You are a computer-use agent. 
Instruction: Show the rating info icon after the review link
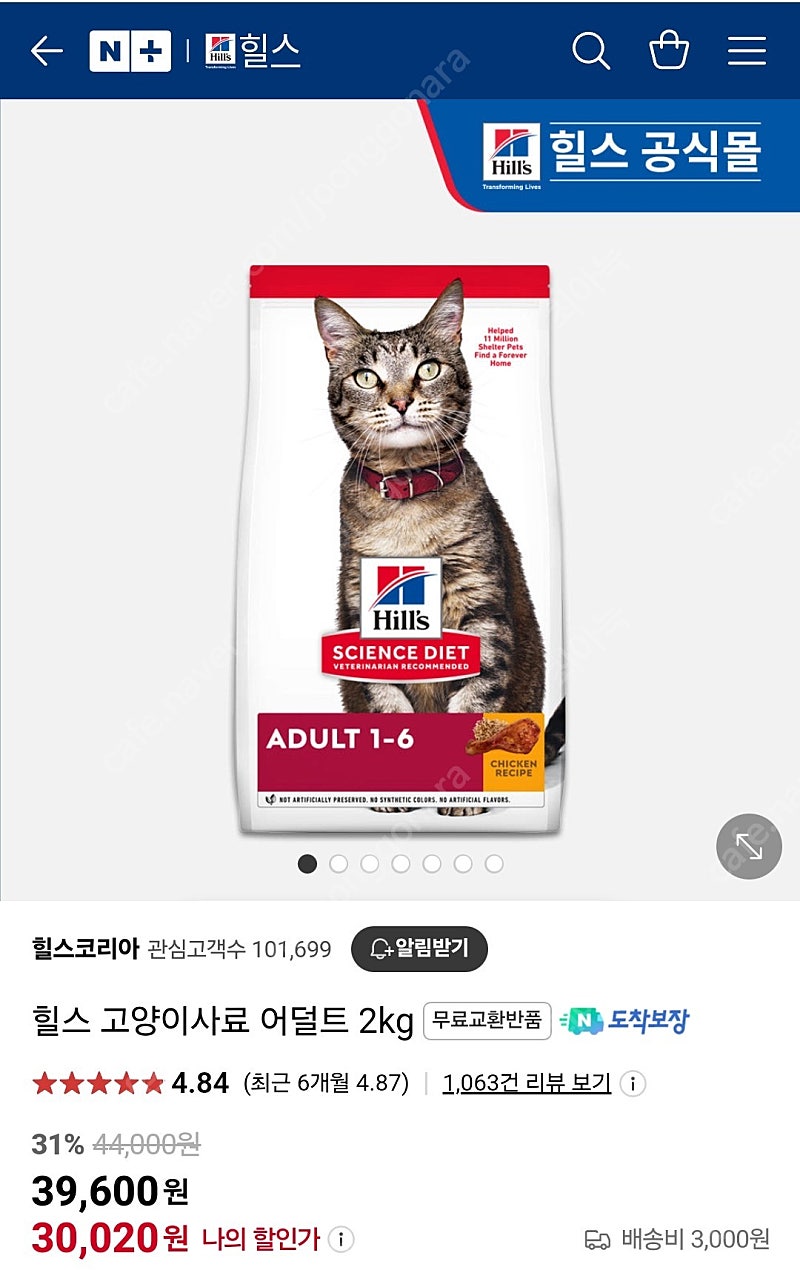click(633, 1083)
